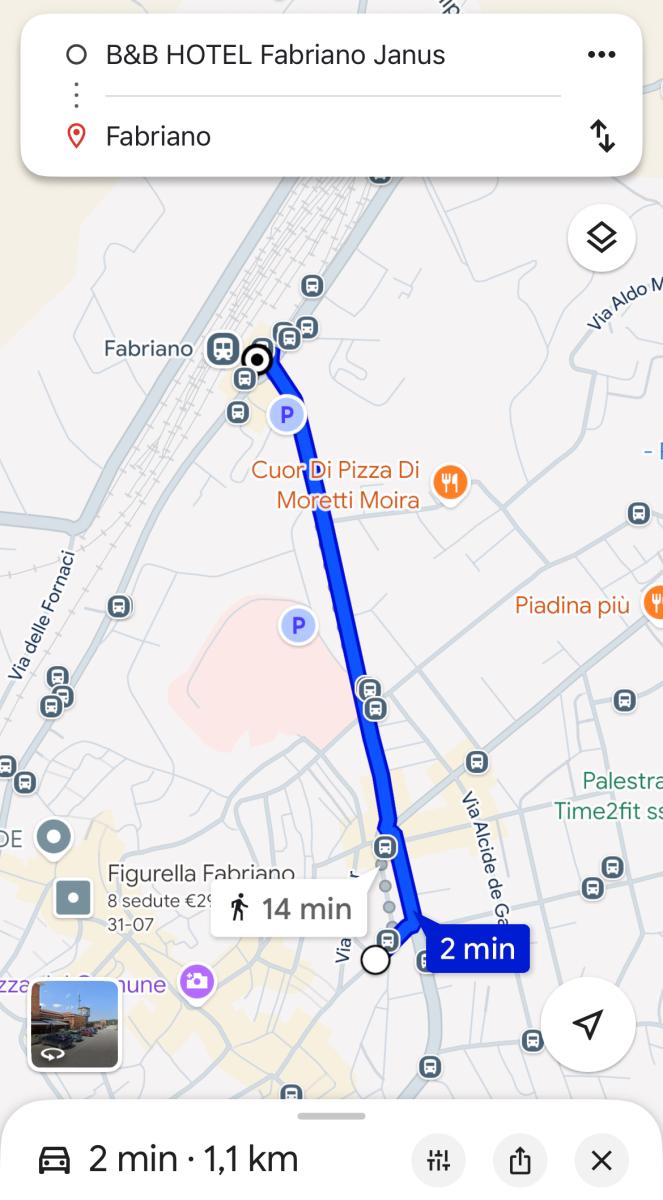This screenshot has width=663, height=1200.
Task: Open Cuor Di Pizza Di Moretti Moira place
Action: tap(336, 484)
